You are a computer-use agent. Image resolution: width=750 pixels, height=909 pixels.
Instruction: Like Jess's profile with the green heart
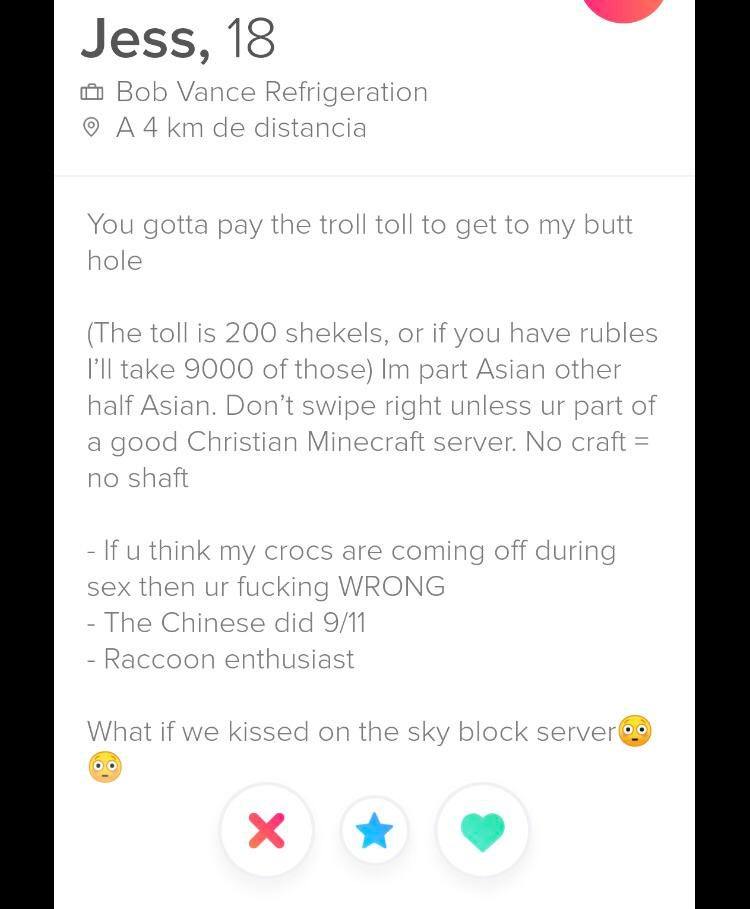tap(482, 830)
